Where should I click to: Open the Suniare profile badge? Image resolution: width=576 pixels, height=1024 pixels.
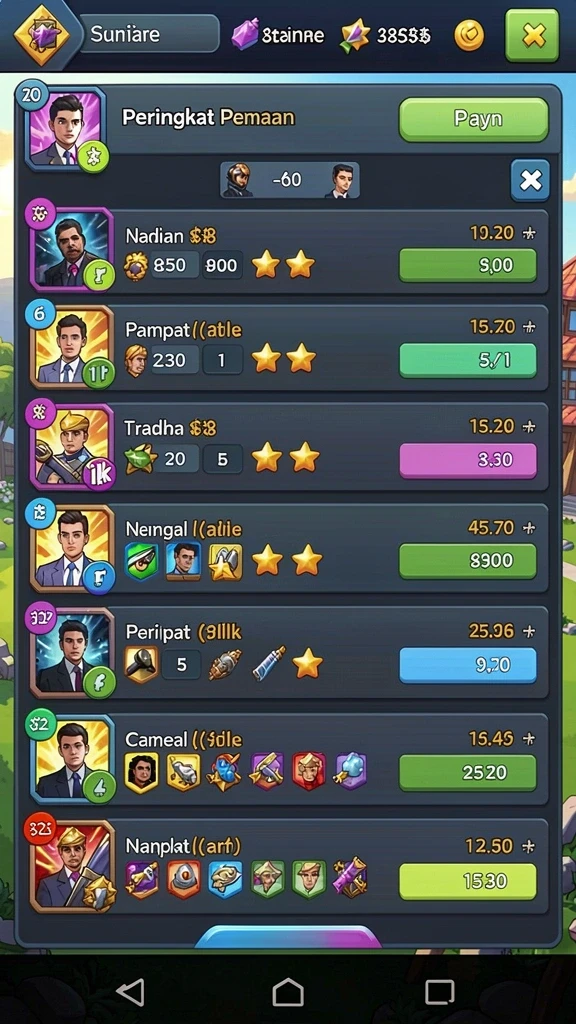[x=40, y=33]
